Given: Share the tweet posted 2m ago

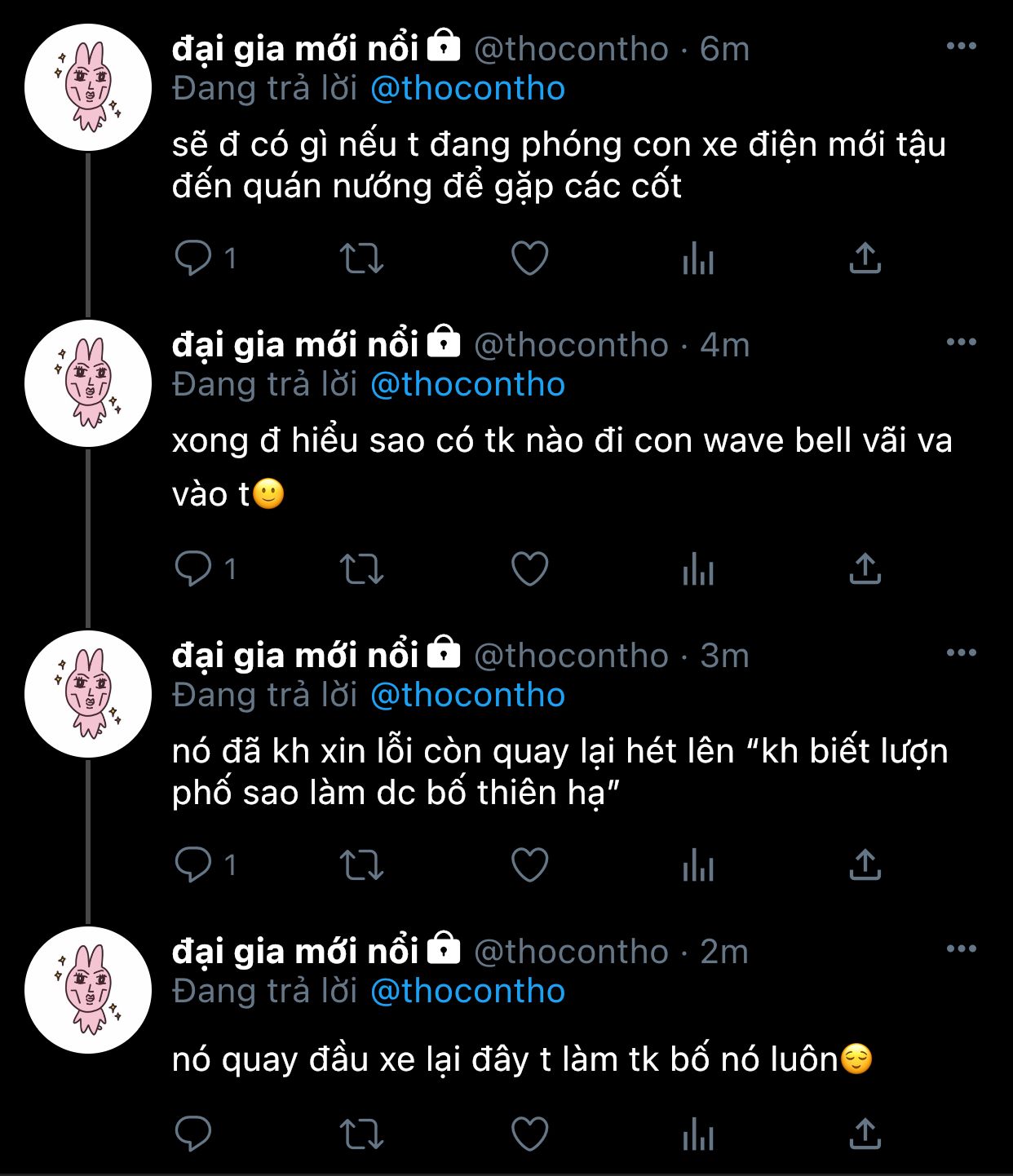Looking at the screenshot, I should (865, 1134).
